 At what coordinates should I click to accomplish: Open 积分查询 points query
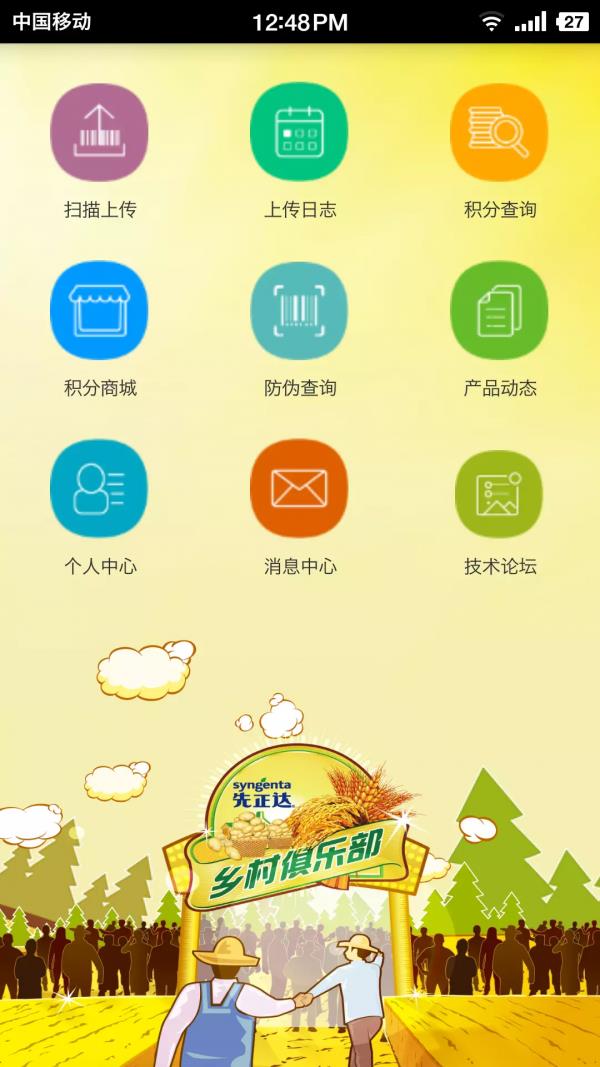[499, 133]
